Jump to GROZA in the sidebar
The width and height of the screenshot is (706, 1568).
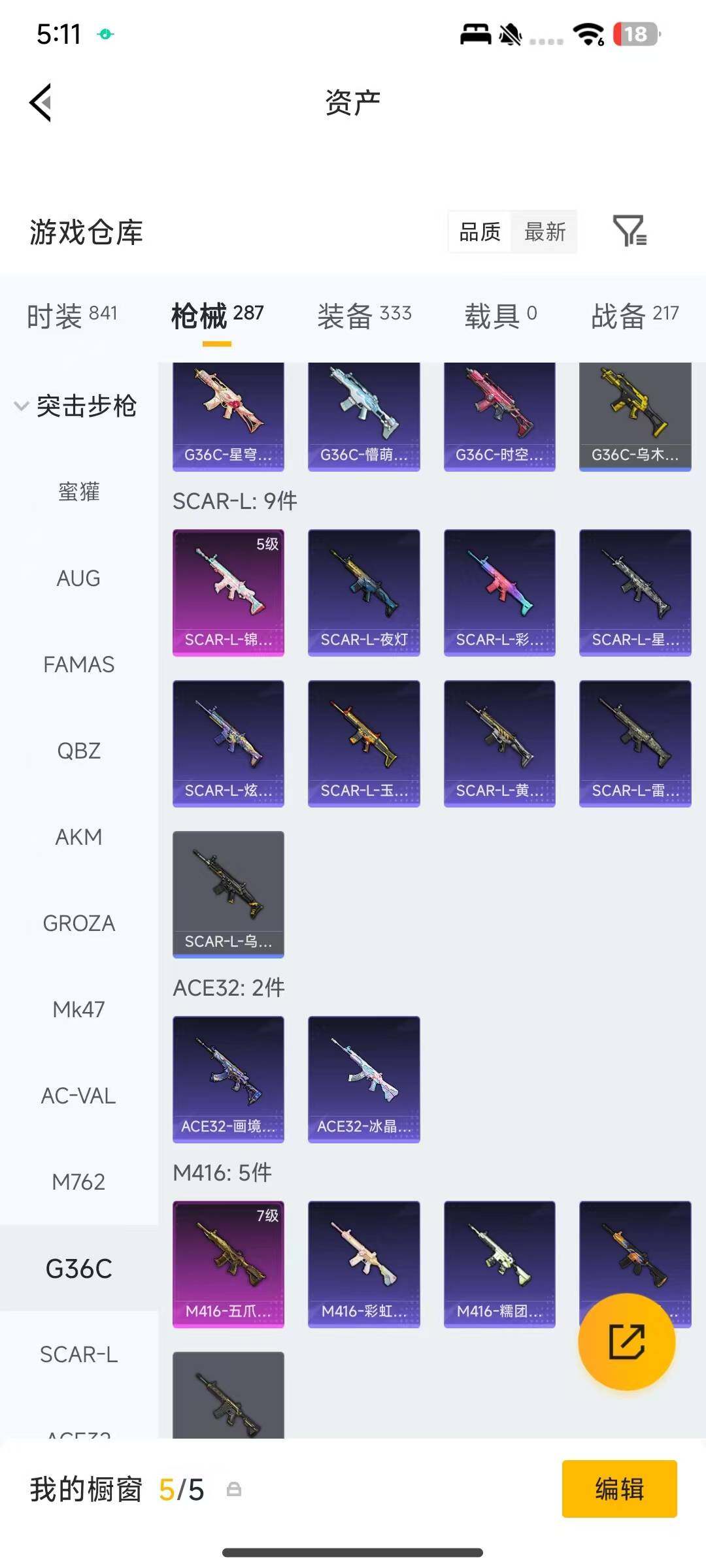78,923
